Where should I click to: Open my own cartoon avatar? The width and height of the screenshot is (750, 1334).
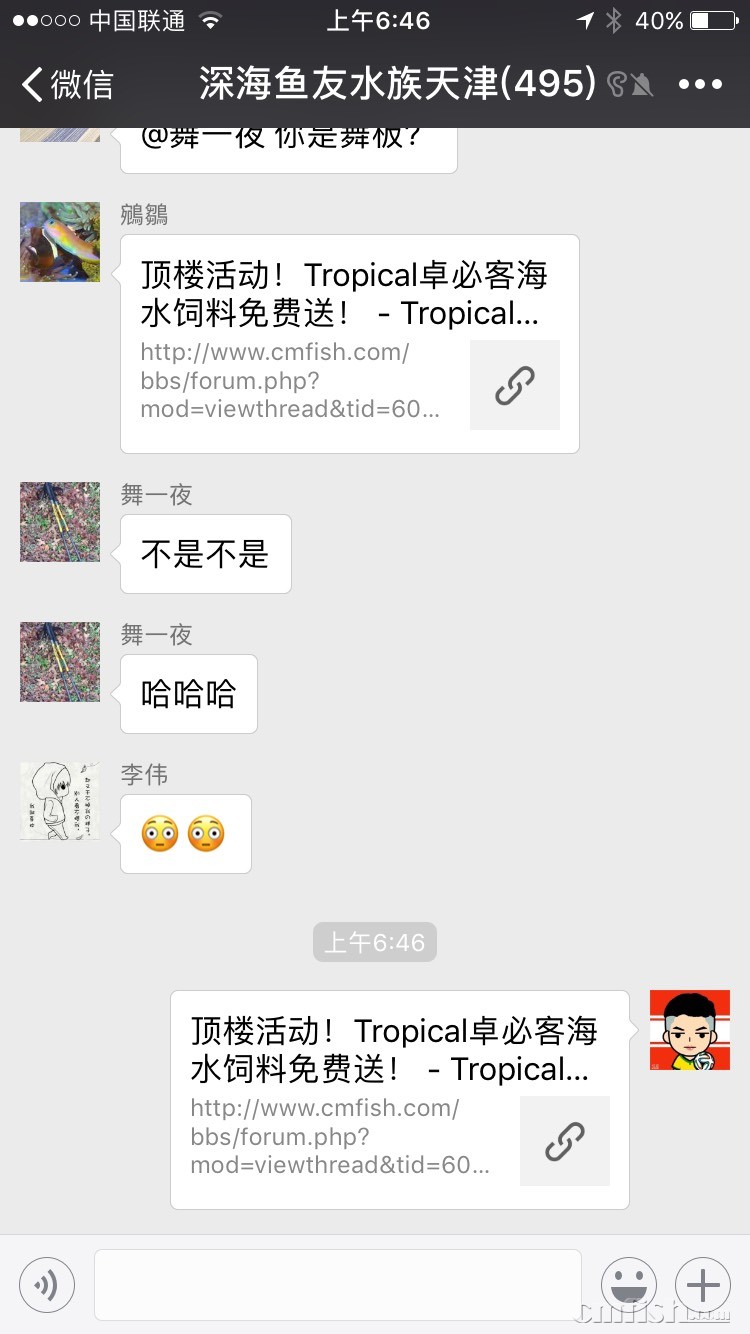[x=690, y=1030]
